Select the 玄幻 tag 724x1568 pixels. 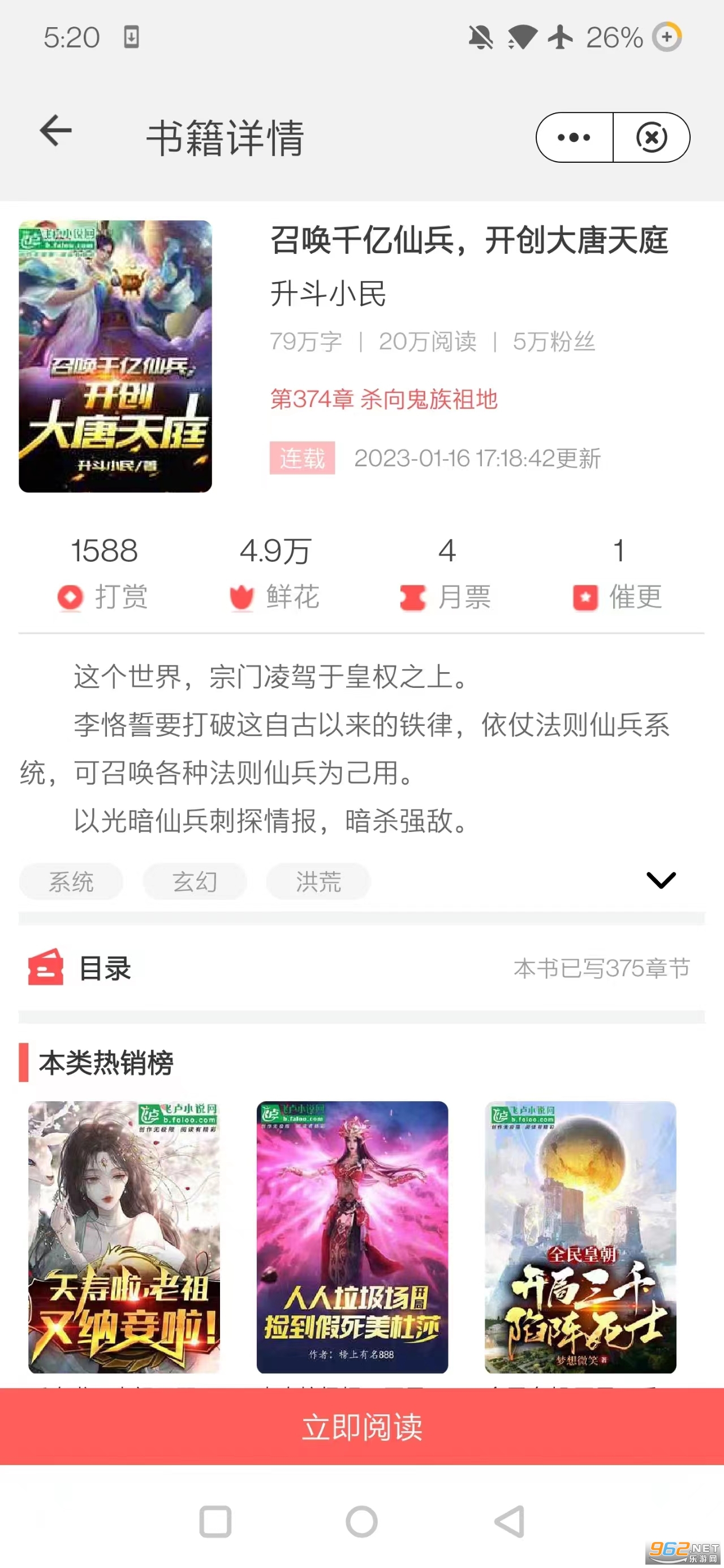pyautogui.click(x=194, y=881)
